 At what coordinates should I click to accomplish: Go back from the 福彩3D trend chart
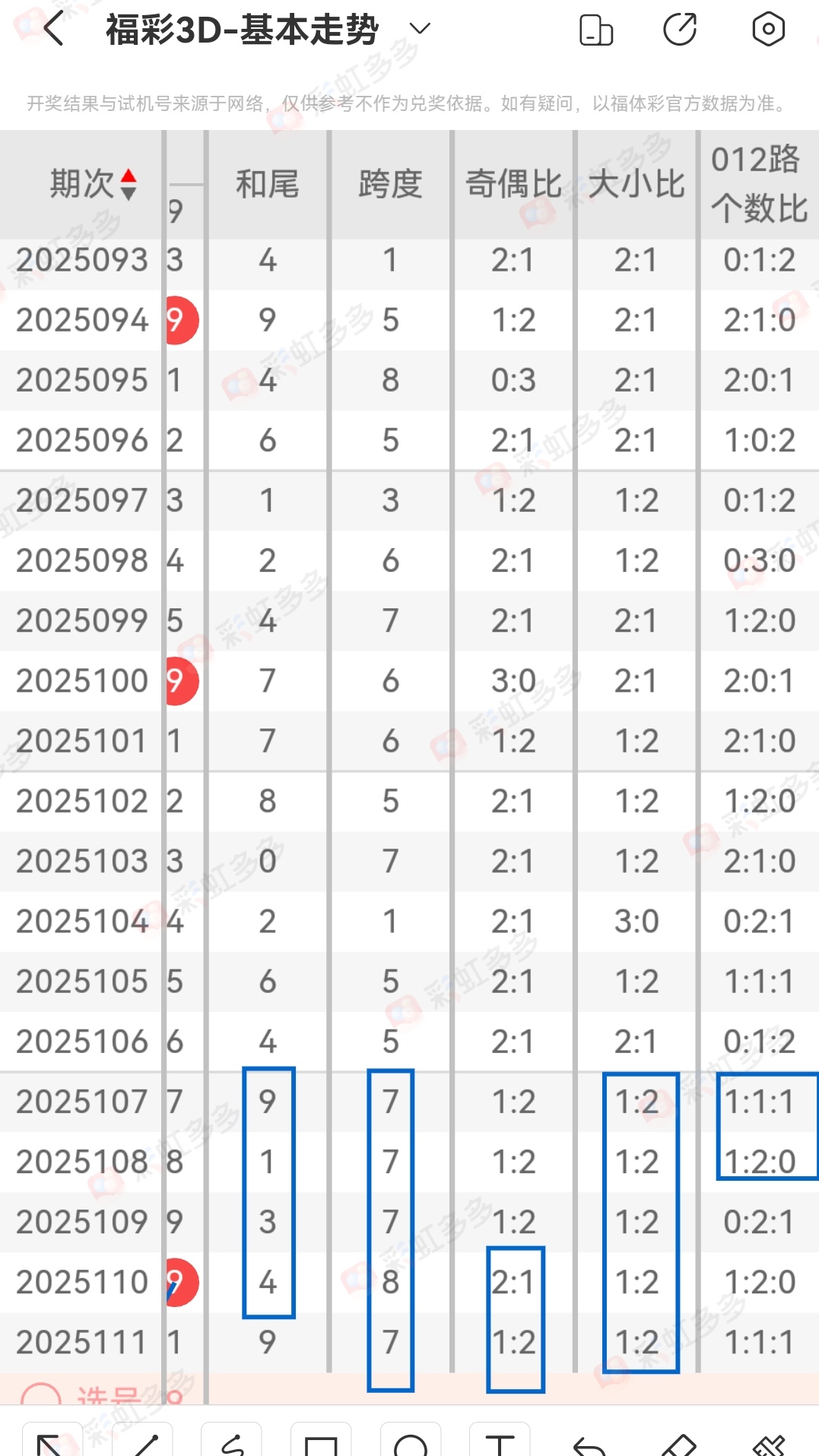[x=53, y=30]
